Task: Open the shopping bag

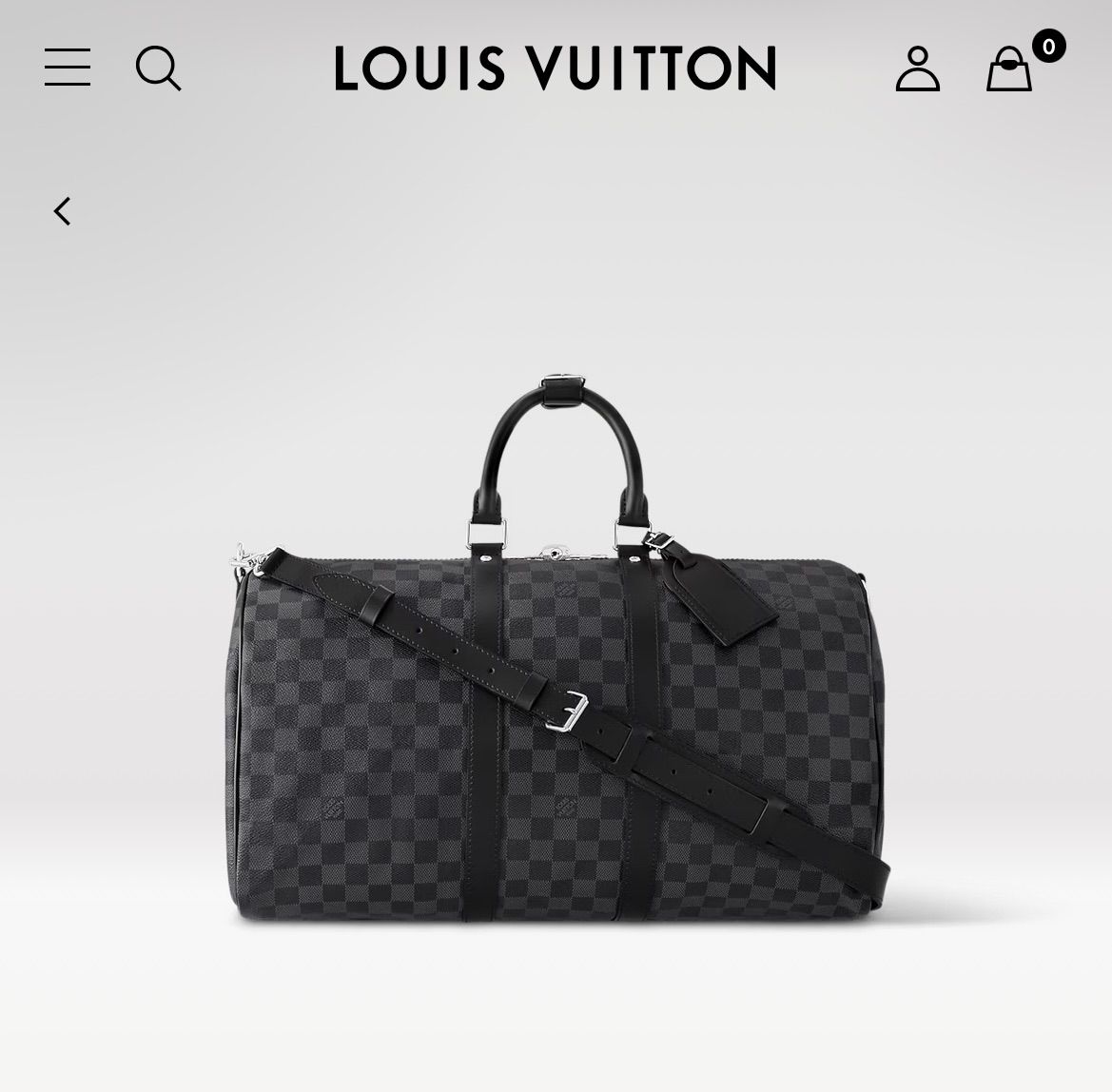Action: pyautogui.click(x=1009, y=69)
